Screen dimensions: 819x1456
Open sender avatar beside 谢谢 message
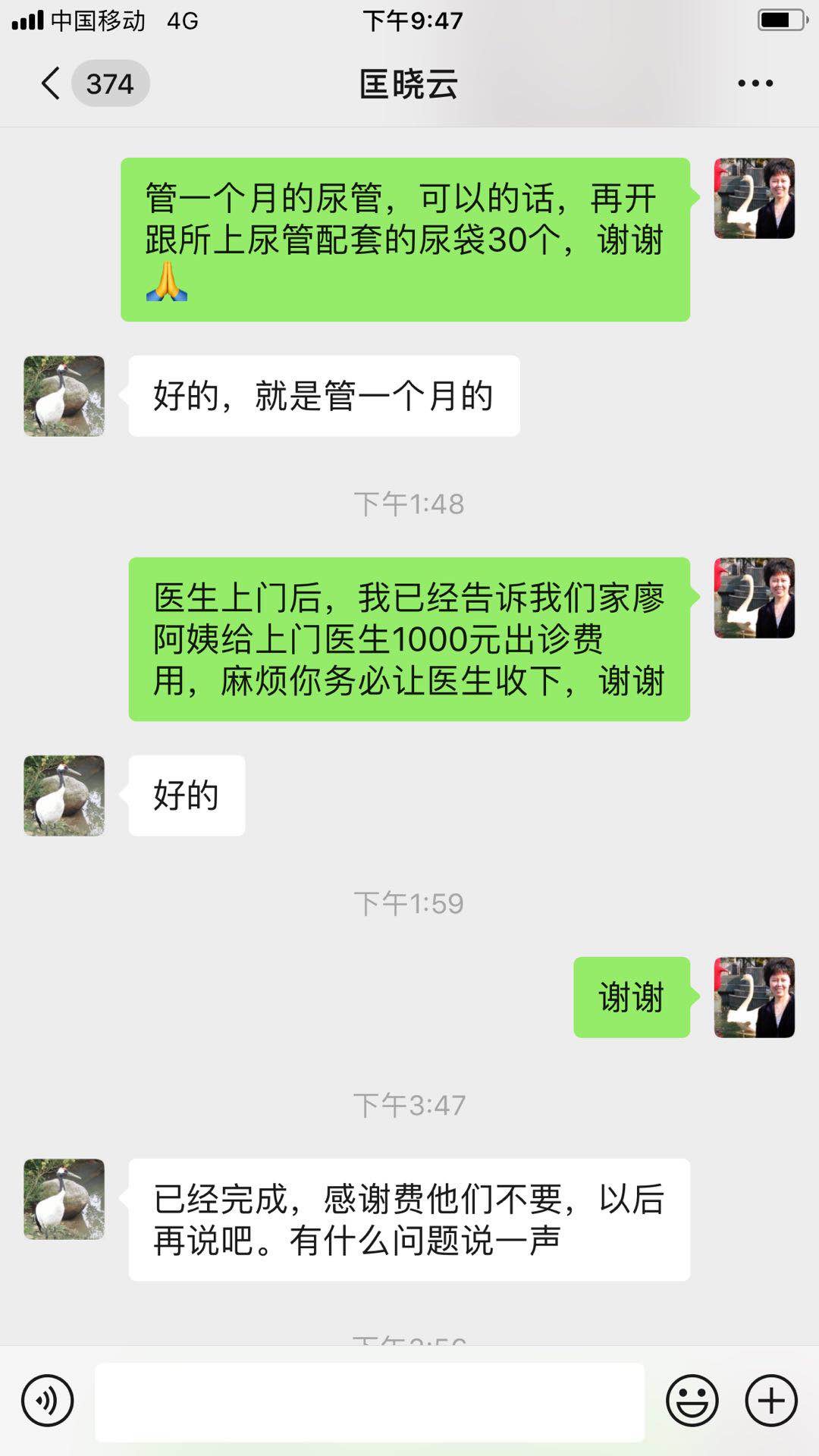pos(754,997)
